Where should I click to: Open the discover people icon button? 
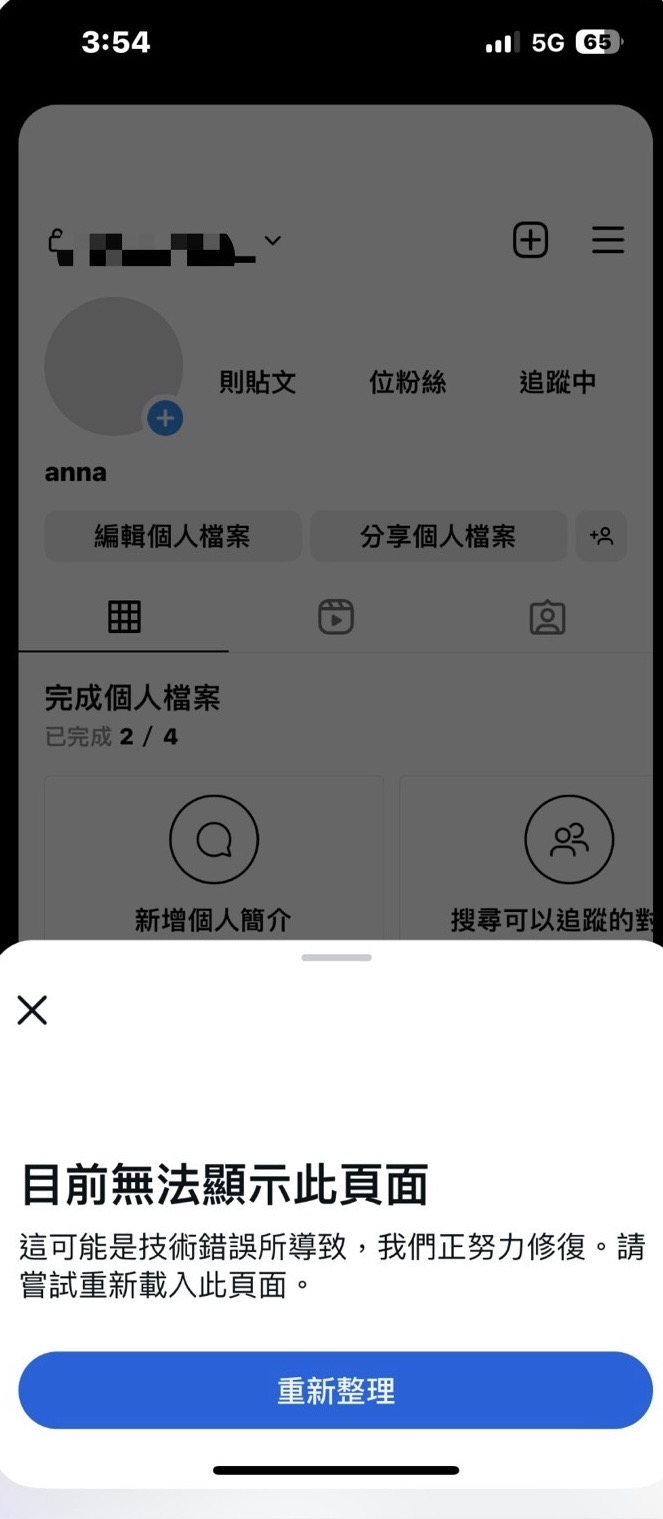coord(601,536)
